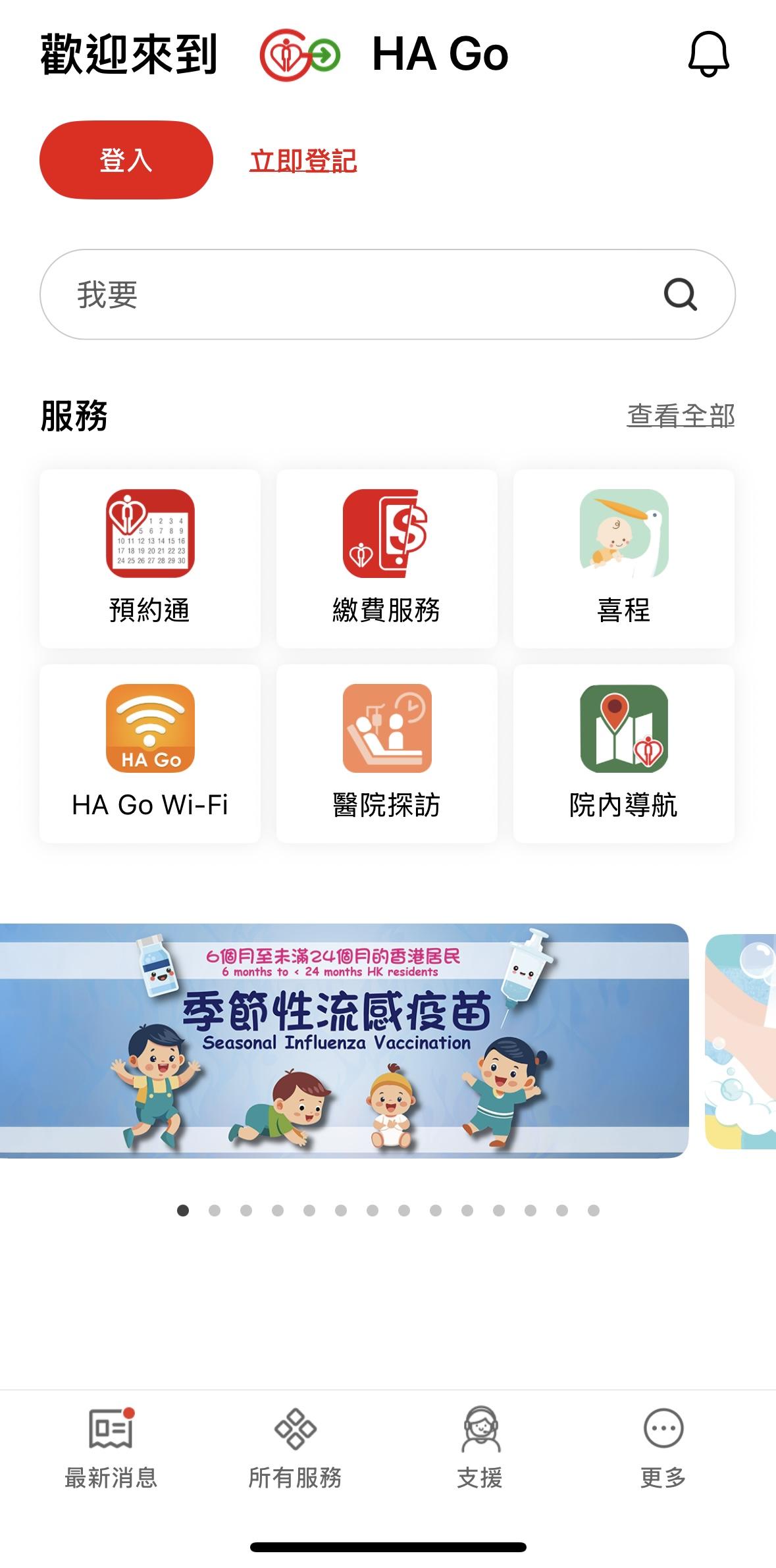This screenshot has width=776, height=1568.
Task: Open the seasonal influenza vaccination banner
Action: (342, 1040)
